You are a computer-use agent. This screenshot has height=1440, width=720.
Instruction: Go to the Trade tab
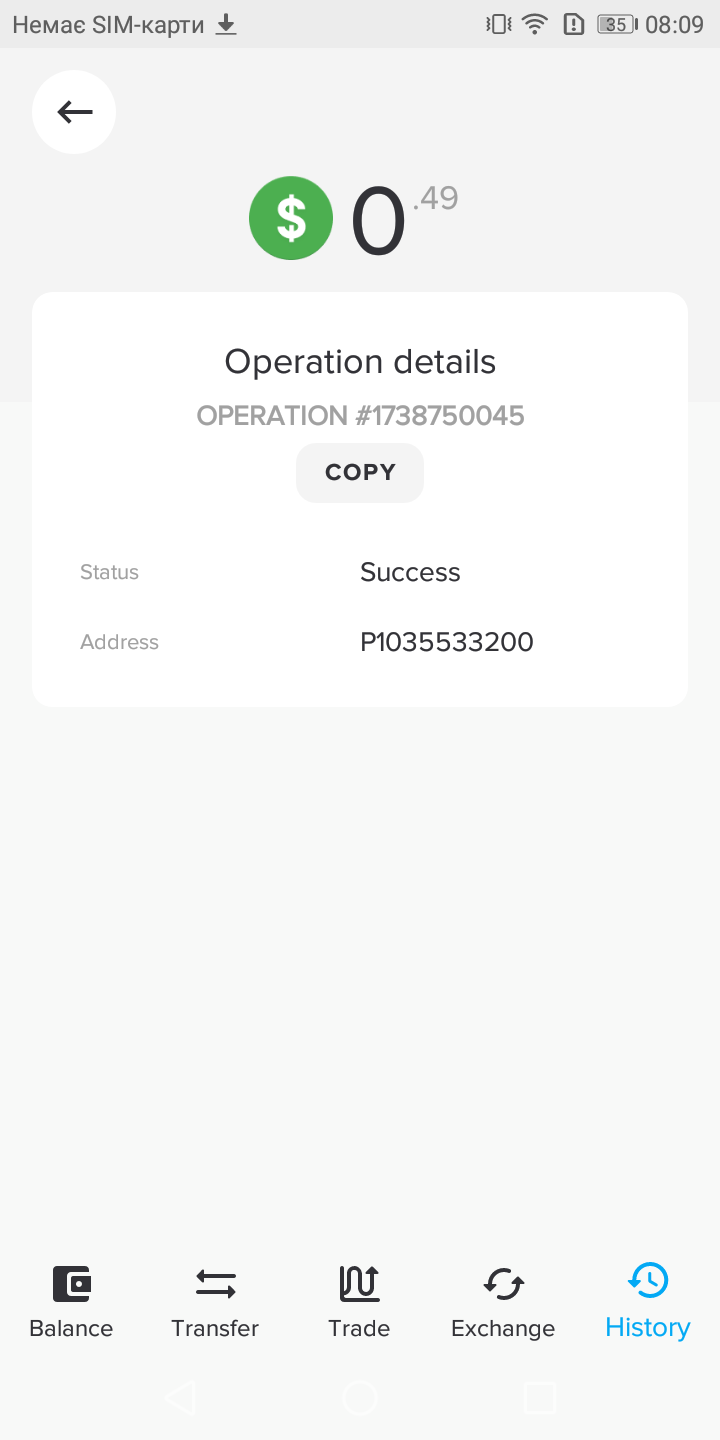(x=359, y=1302)
